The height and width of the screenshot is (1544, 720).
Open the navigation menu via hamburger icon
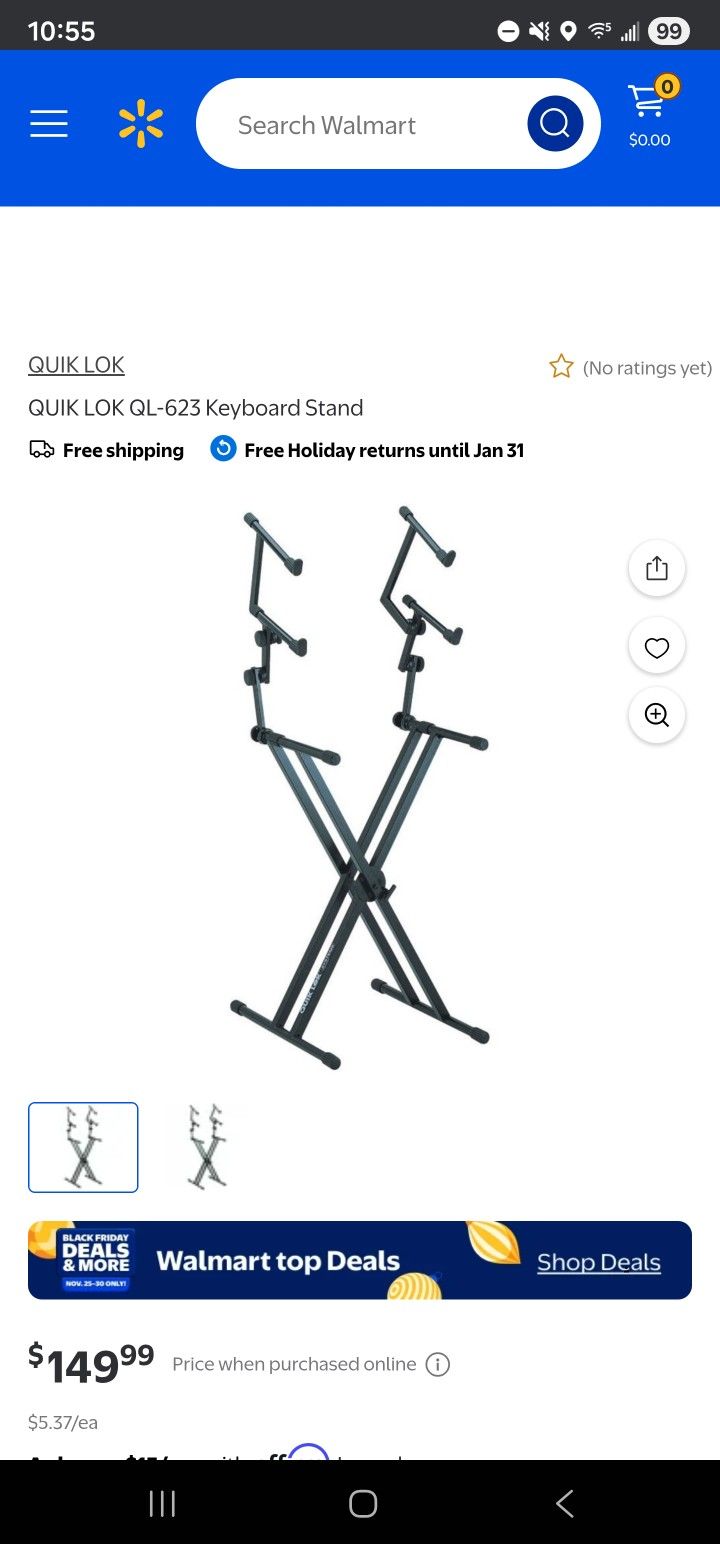coord(49,123)
